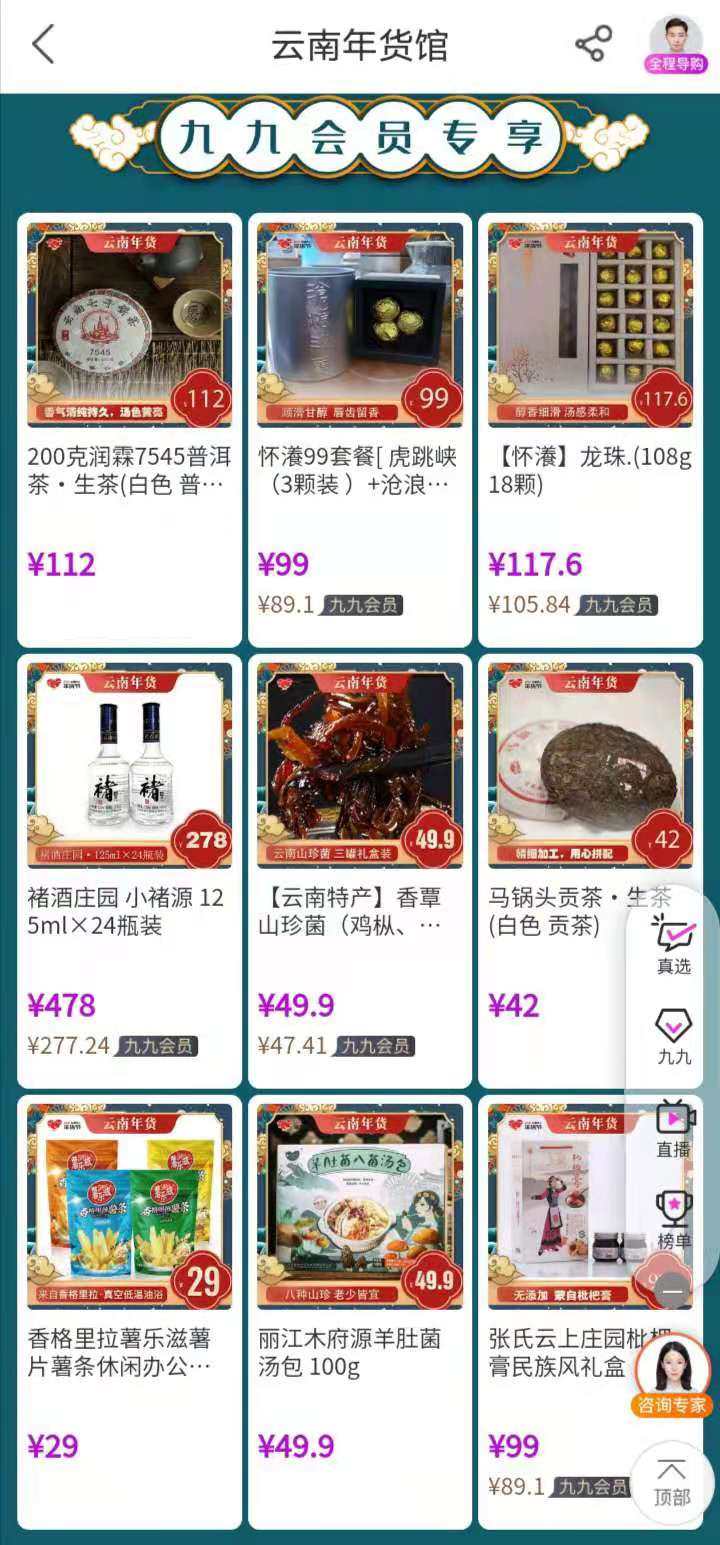Select 香格里拉薯乐滋薯片 snack product
This screenshot has width=720, height=1545.
point(129,1310)
